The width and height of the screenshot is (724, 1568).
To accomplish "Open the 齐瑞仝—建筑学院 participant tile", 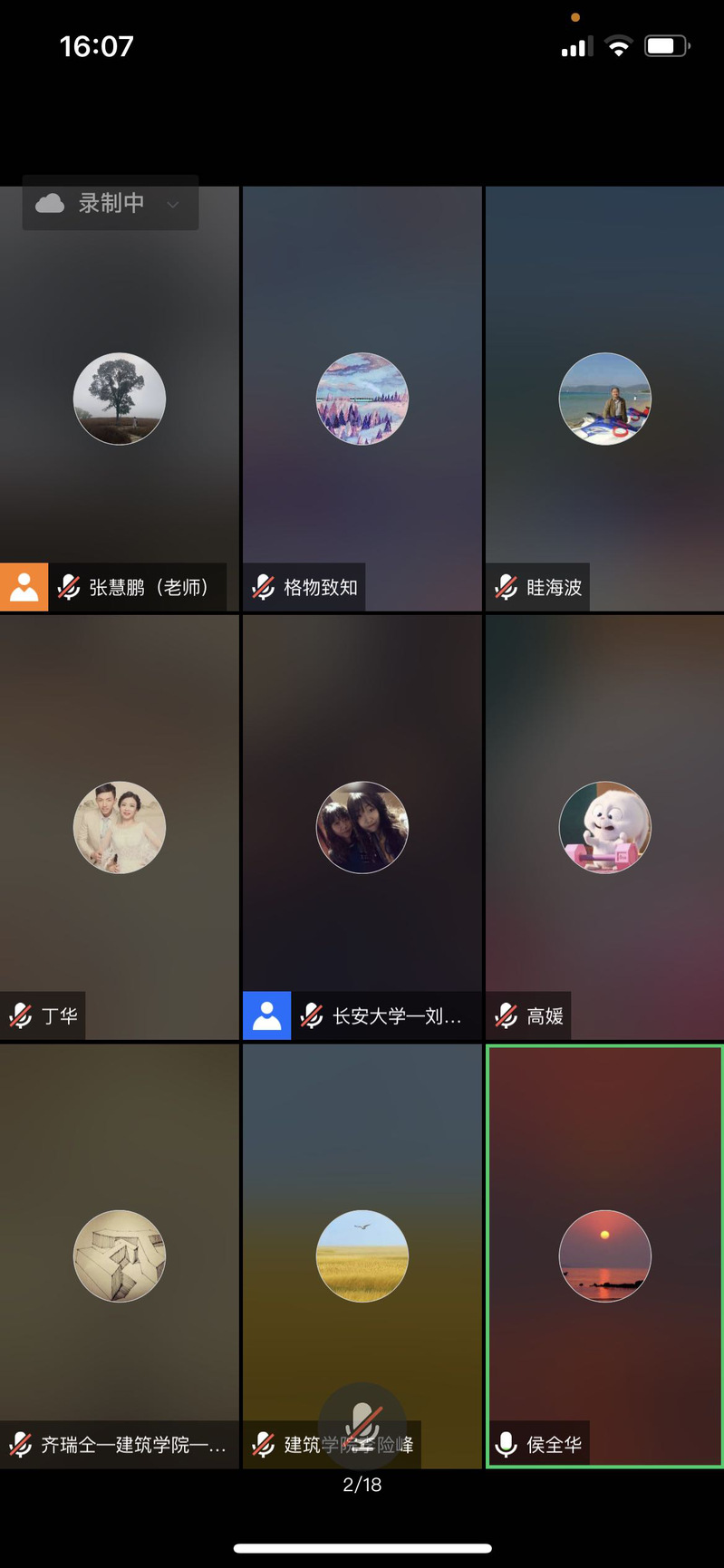I will tap(119, 1255).
